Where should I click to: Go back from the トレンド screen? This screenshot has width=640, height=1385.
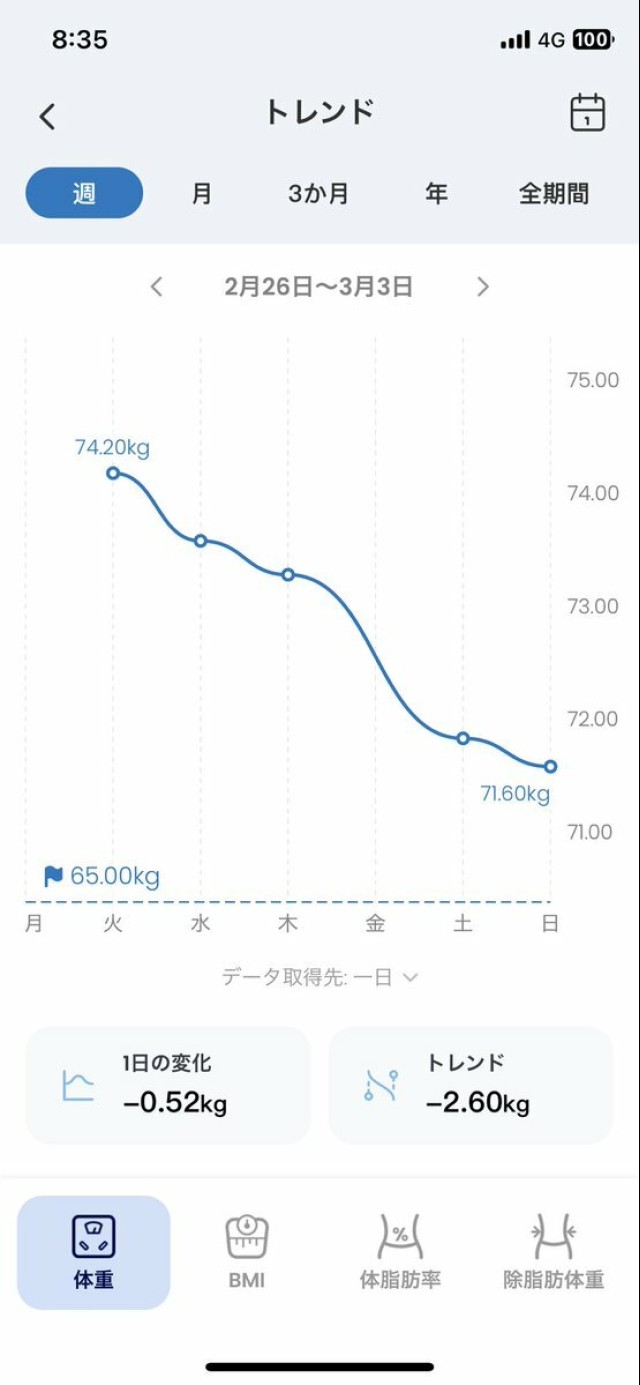click(x=47, y=116)
